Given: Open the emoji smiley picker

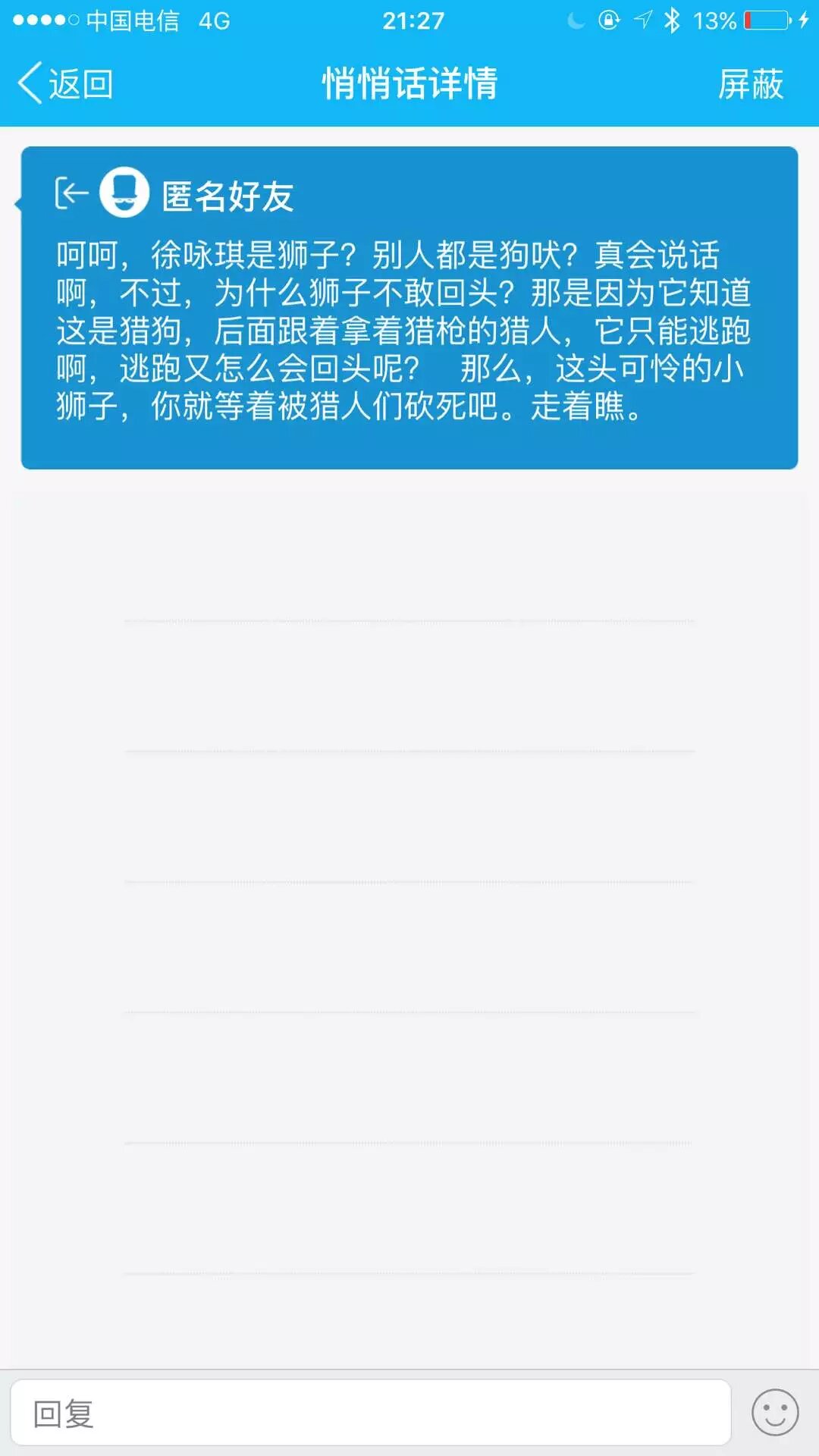Looking at the screenshot, I should tap(774, 1413).
